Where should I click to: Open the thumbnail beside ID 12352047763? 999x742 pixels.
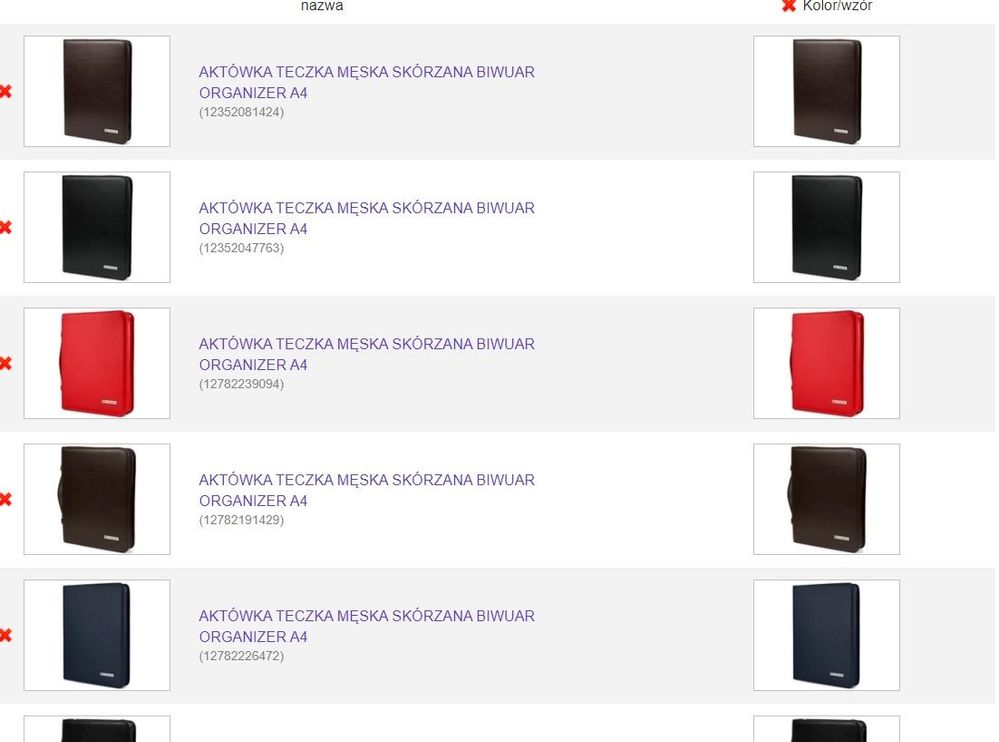click(97, 227)
